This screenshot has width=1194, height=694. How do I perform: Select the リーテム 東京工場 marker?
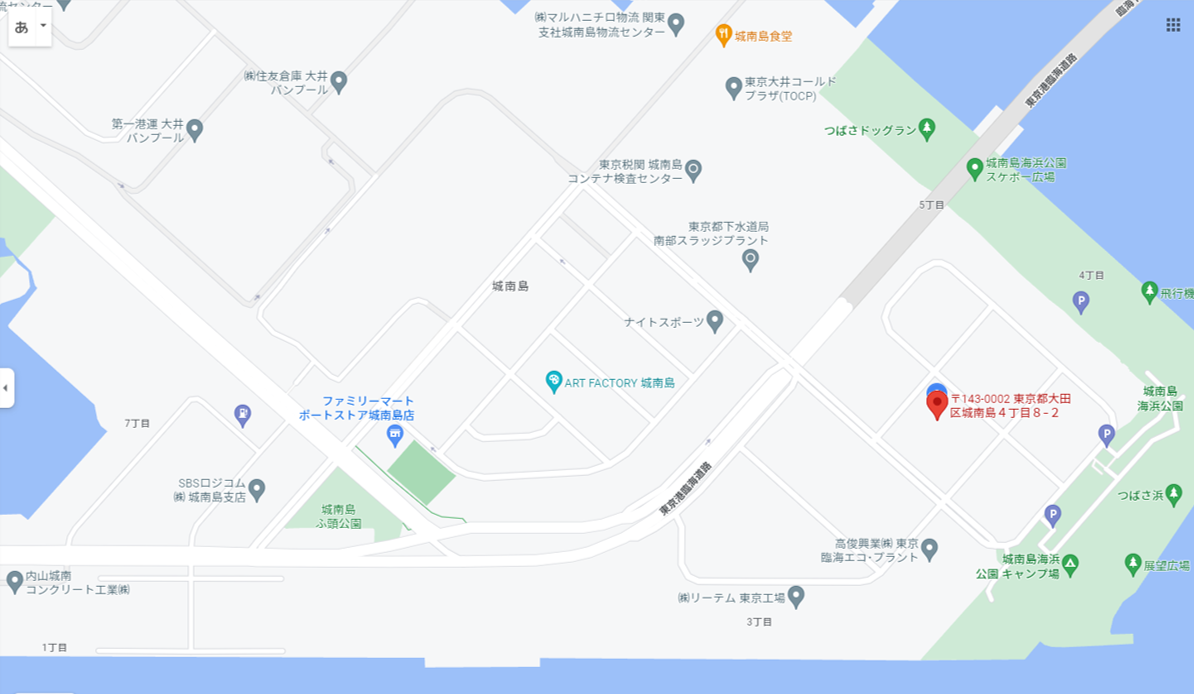pos(796,597)
